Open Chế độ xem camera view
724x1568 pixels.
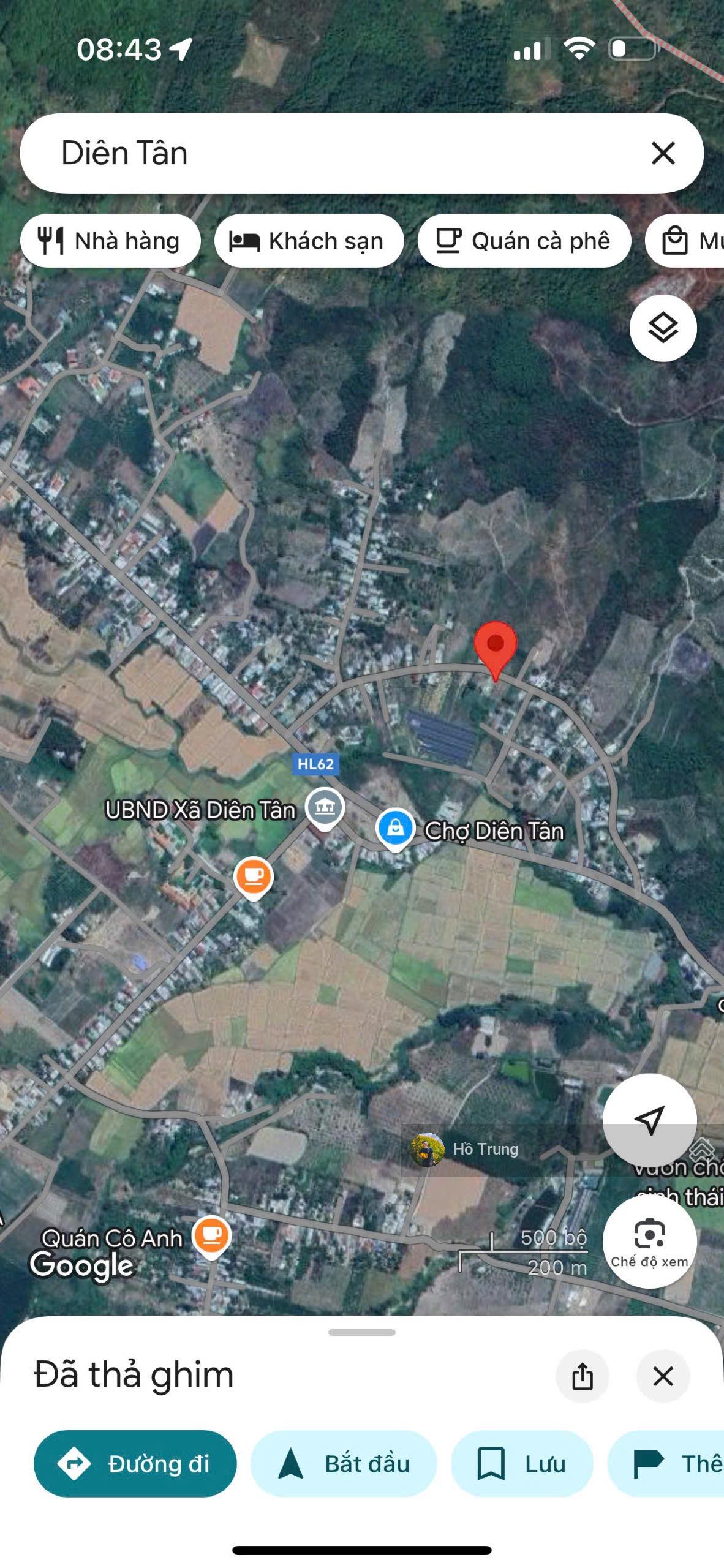(649, 1241)
